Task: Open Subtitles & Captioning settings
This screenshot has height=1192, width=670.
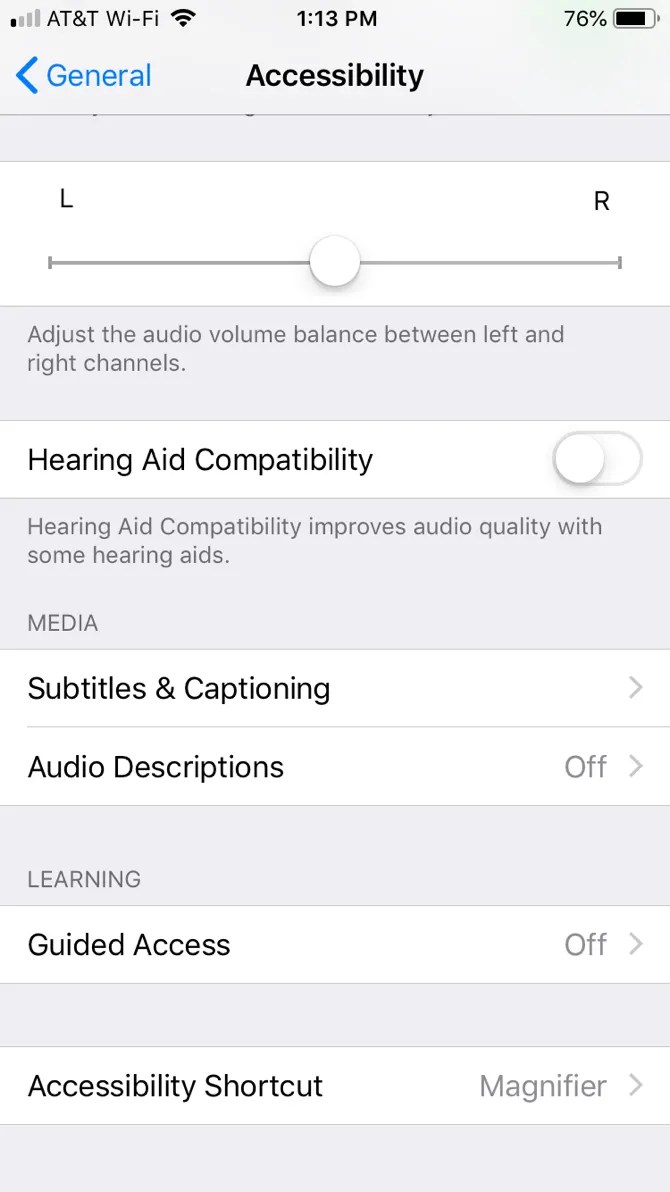Action: (335, 688)
